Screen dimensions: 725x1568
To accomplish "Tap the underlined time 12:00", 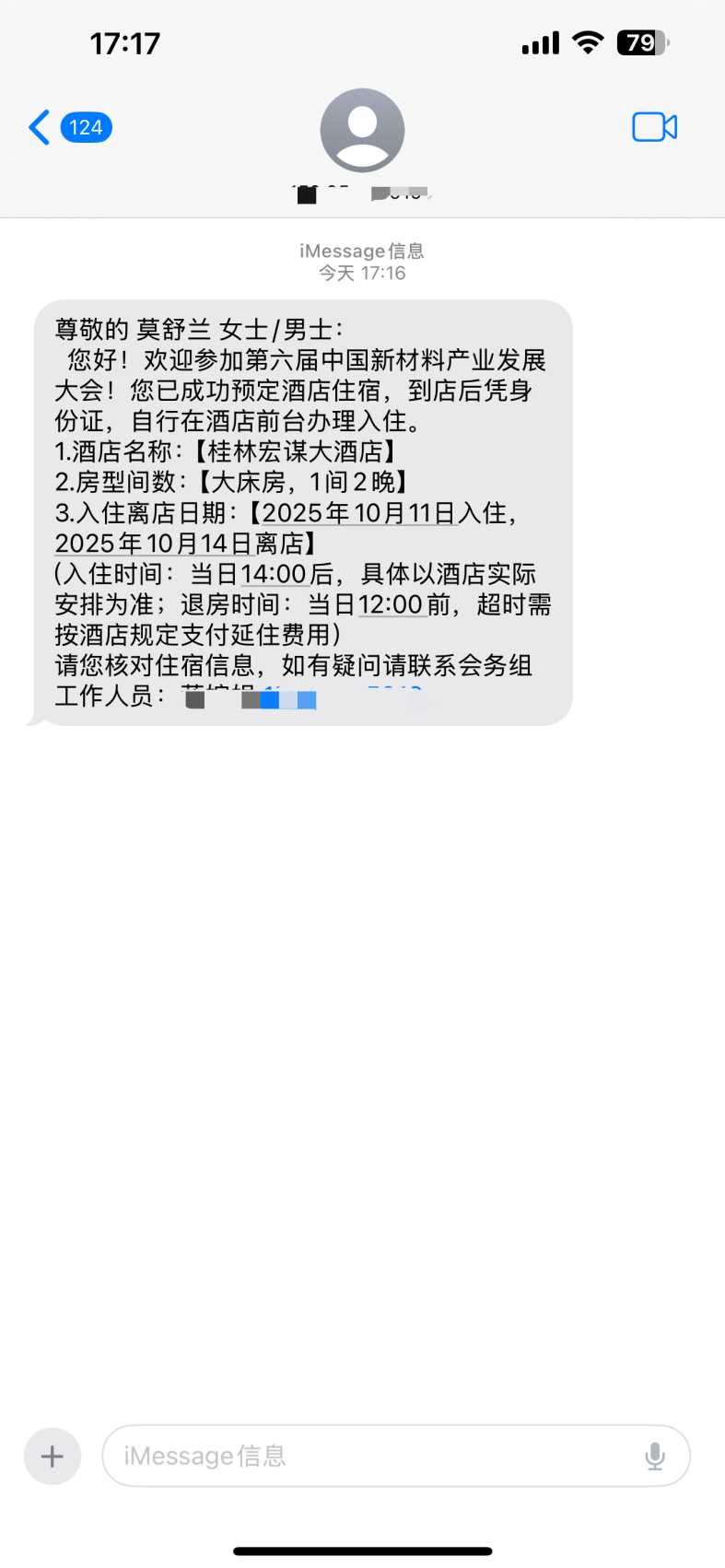I will coord(391,604).
